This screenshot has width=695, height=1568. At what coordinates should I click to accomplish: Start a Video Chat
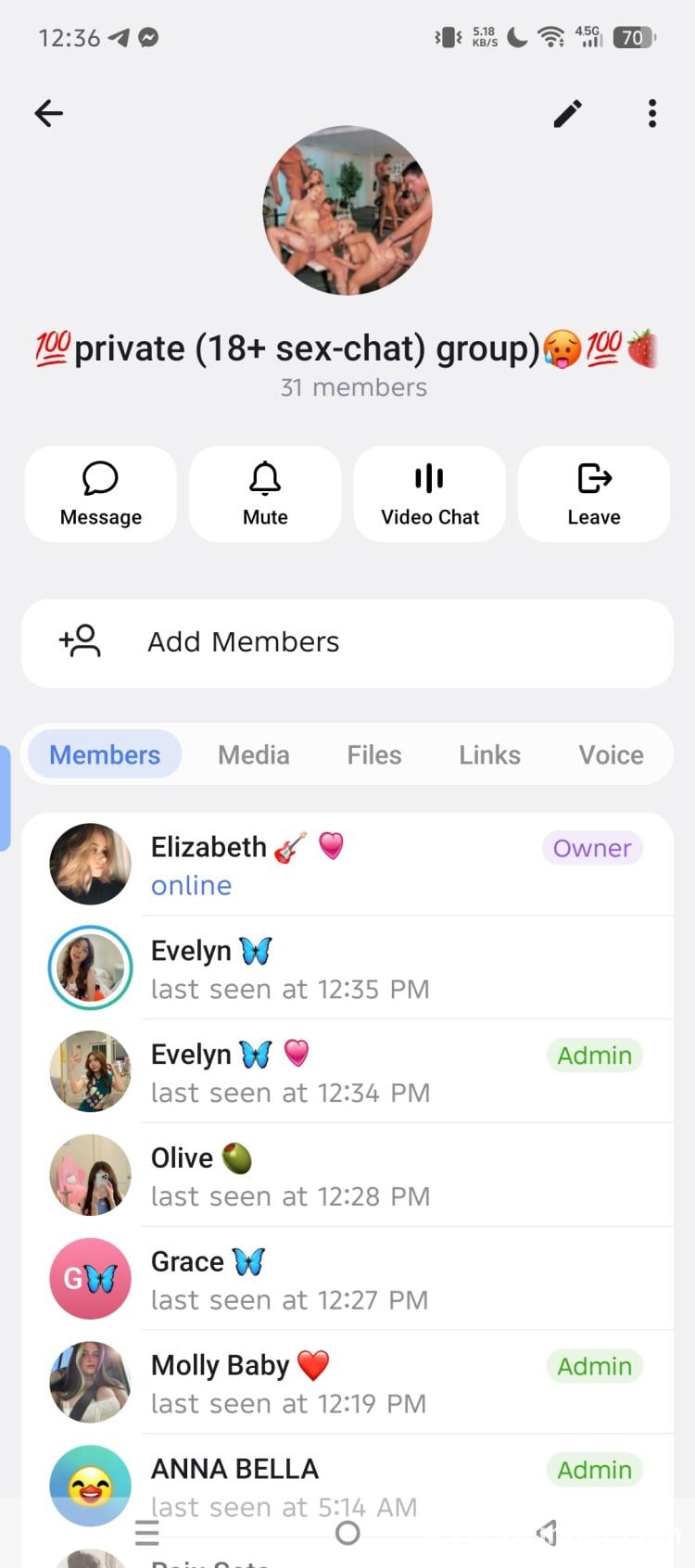[x=430, y=494]
